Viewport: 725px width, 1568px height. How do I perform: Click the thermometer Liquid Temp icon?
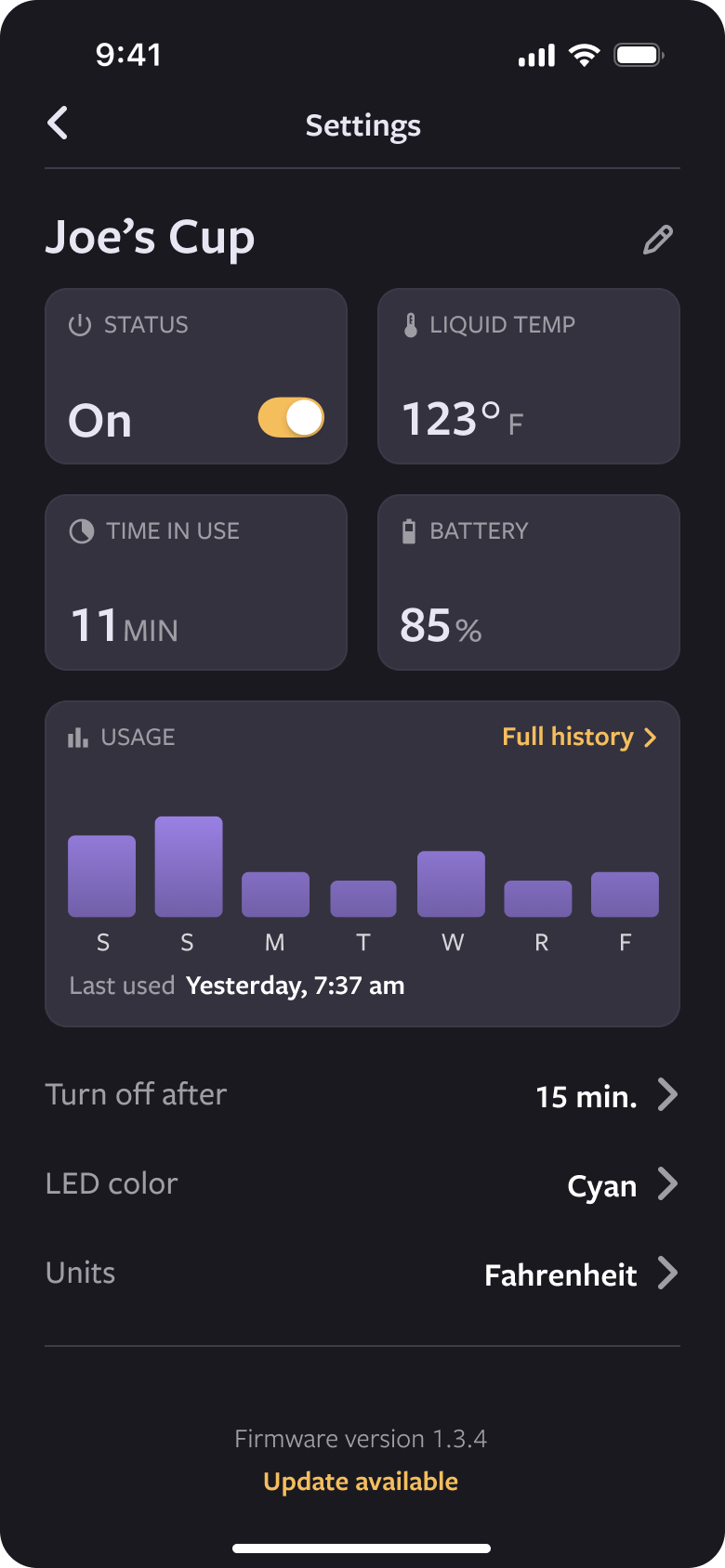click(x=409, y=324)
